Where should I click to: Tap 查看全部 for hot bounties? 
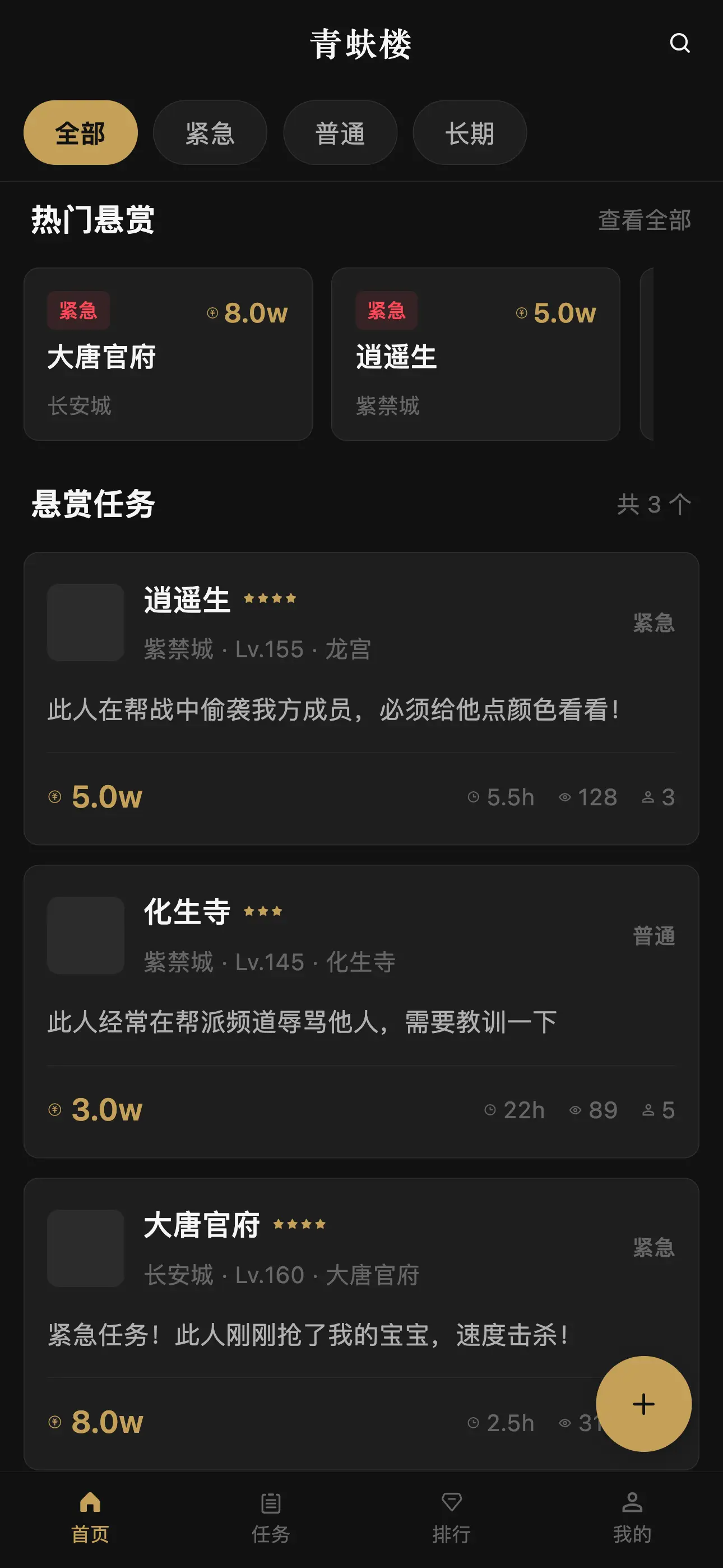tap(644, 220)
